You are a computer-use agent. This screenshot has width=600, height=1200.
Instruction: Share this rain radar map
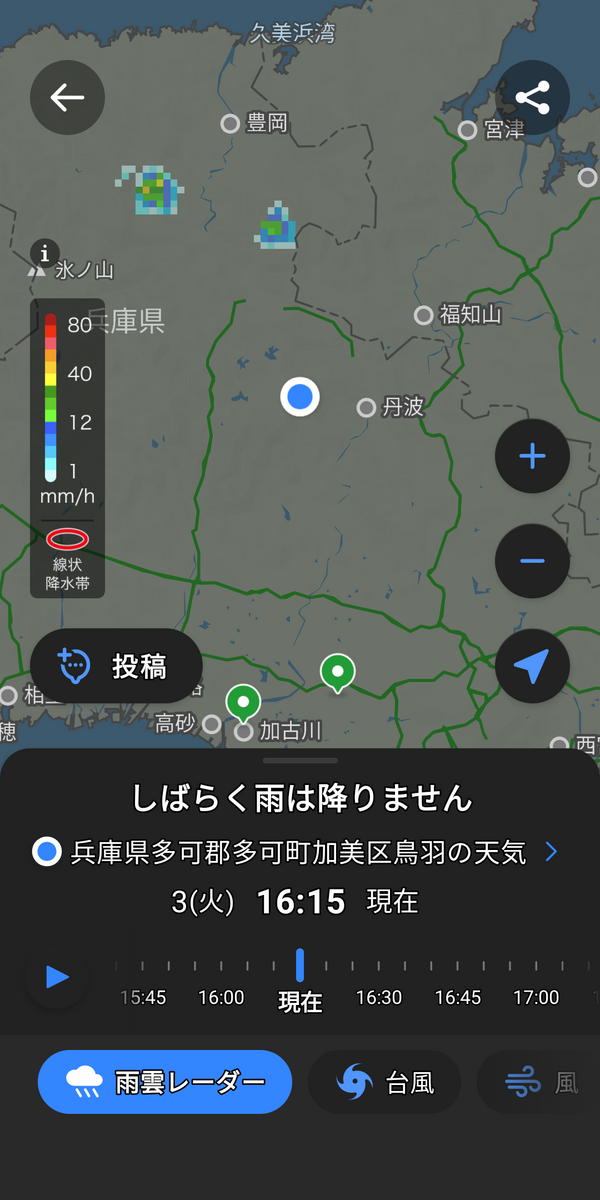click(532, 98)
